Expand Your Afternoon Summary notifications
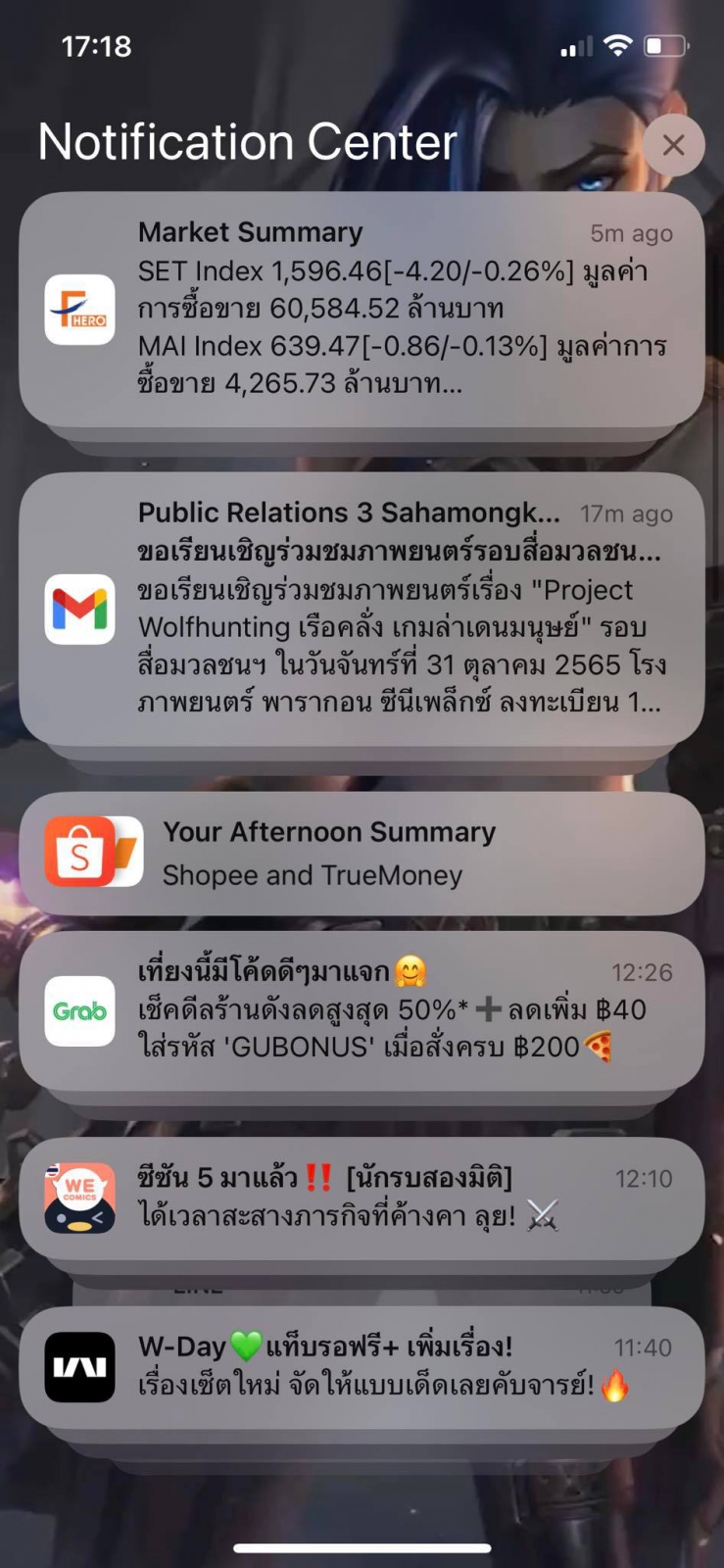 pyautogui.click(x=362, y=854)
